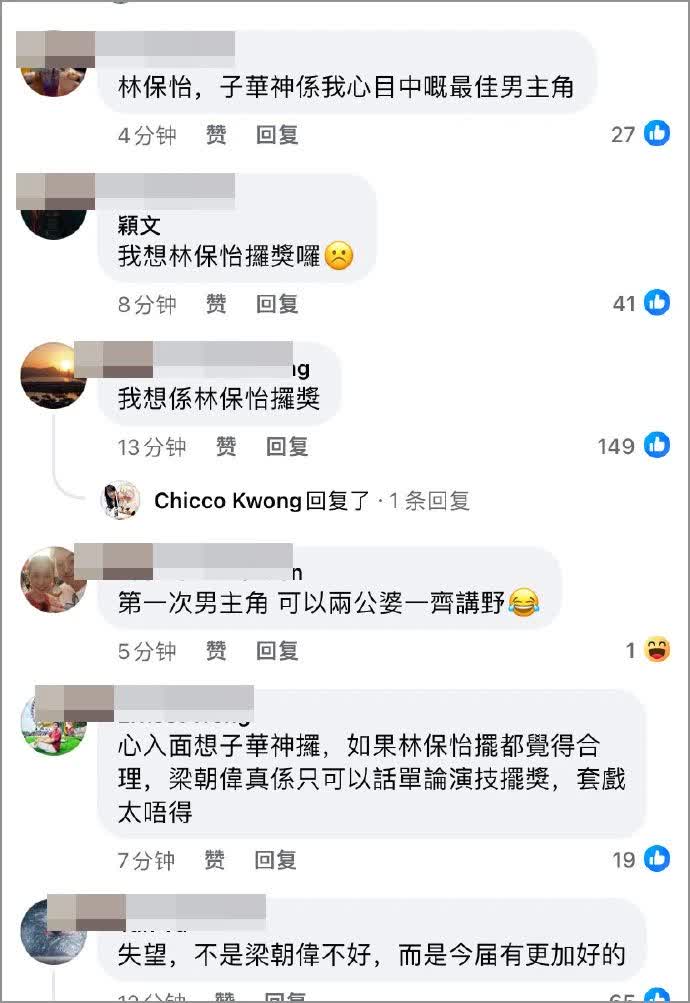Screen dimensions: 690x1003
Task: Open the haha reaction on the 兩公婆 comment
Action: coord(656,651)
